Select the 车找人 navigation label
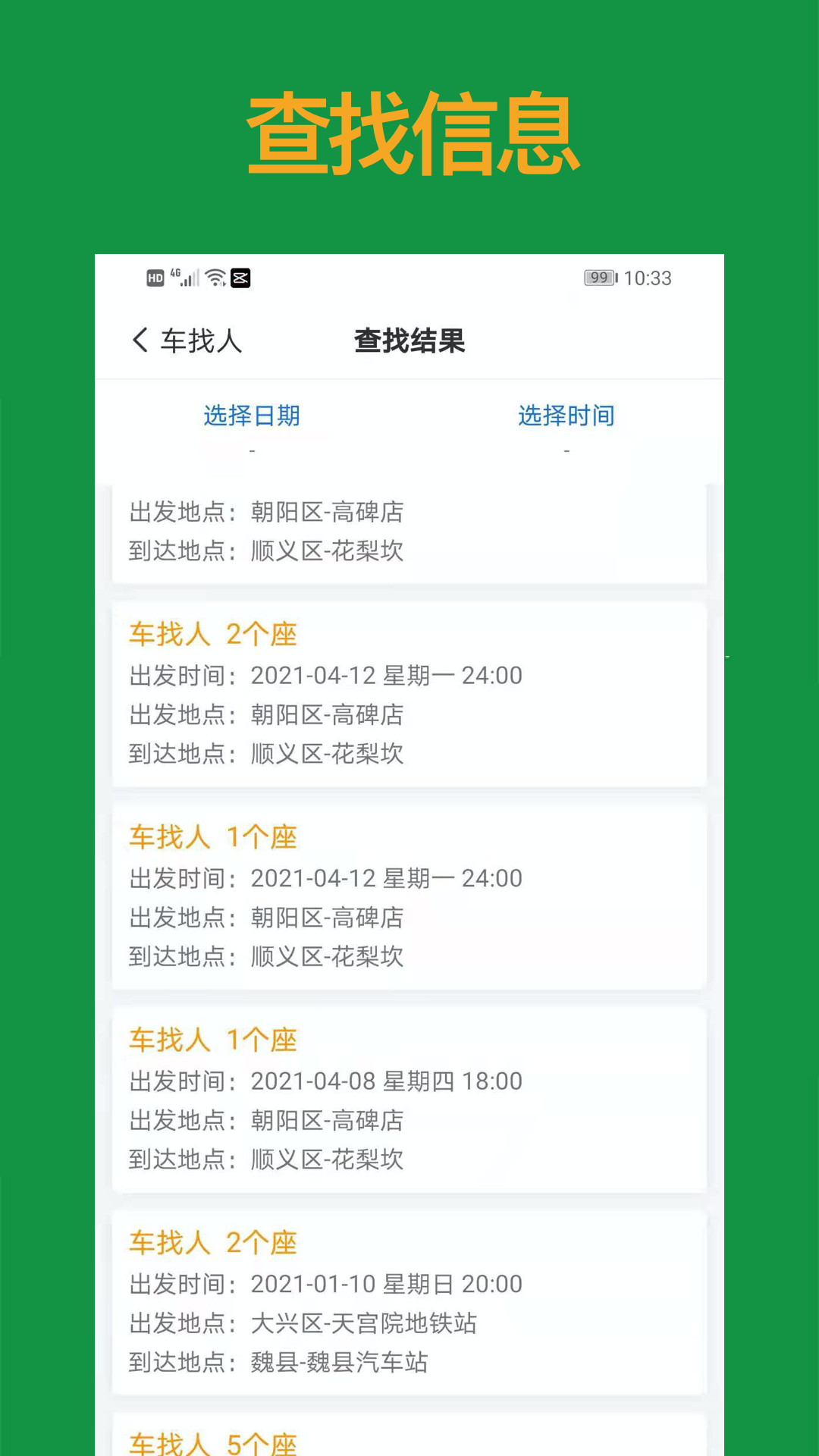Viewport: 819px width, 1456px height. pos(199,340)
